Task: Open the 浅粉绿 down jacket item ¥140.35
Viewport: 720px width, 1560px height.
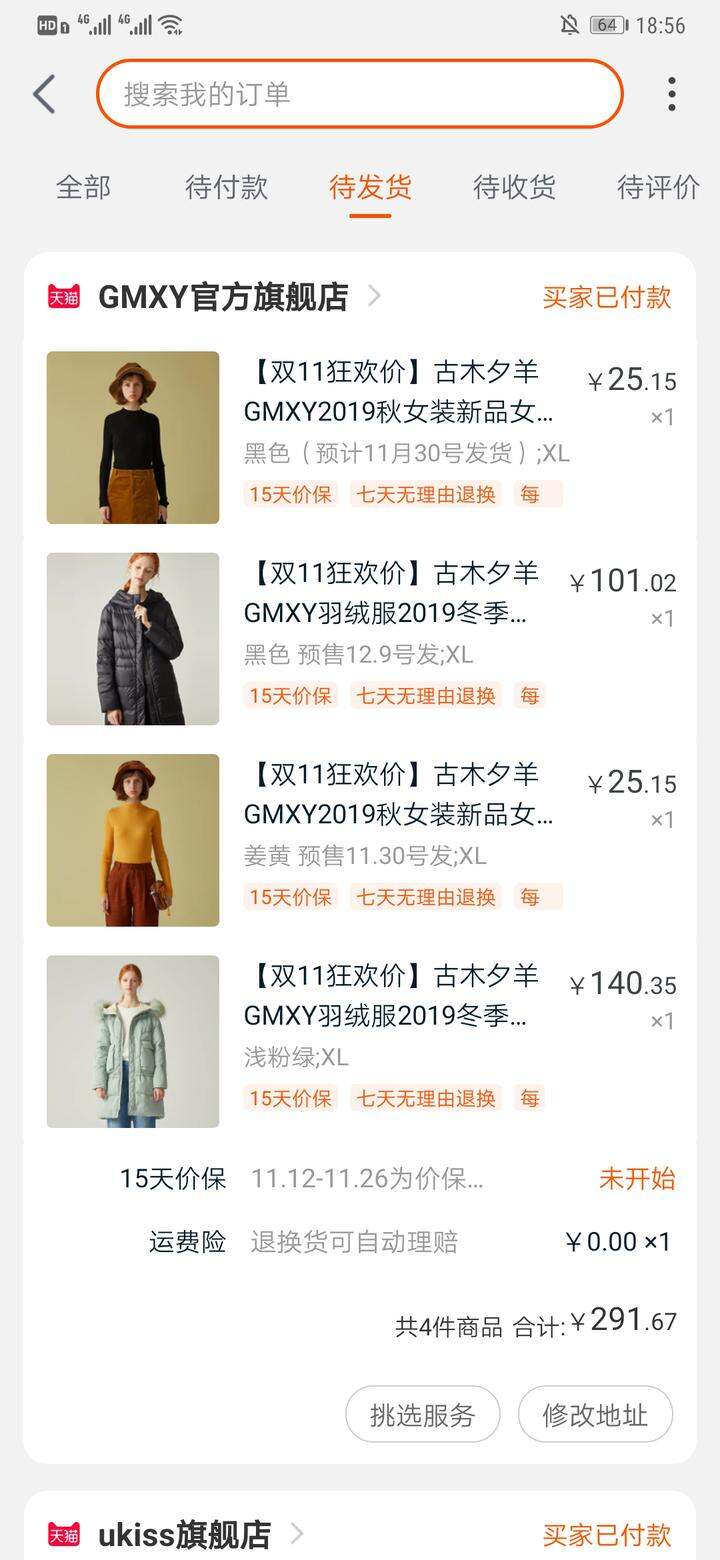Action: (360, 1041)
